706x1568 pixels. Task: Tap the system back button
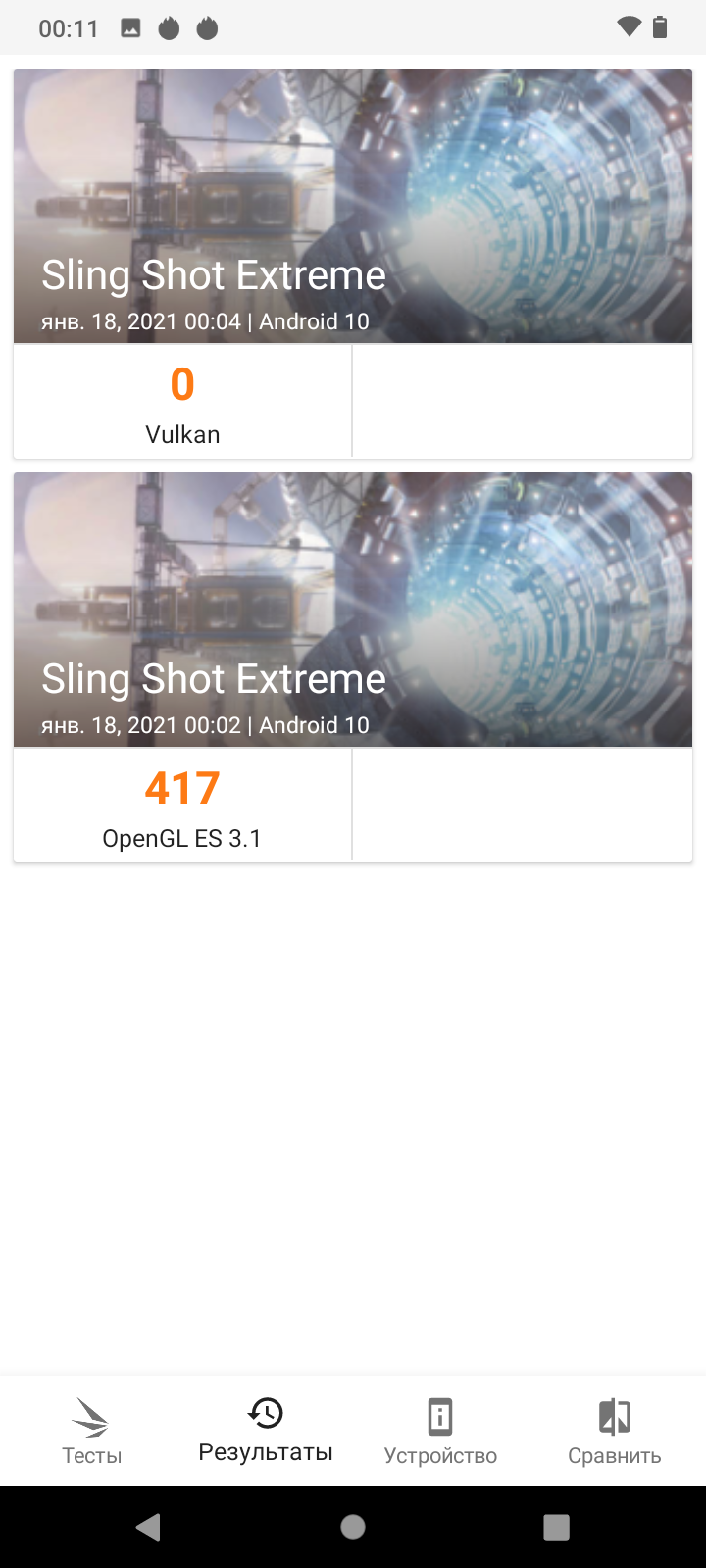(149, 1527)
